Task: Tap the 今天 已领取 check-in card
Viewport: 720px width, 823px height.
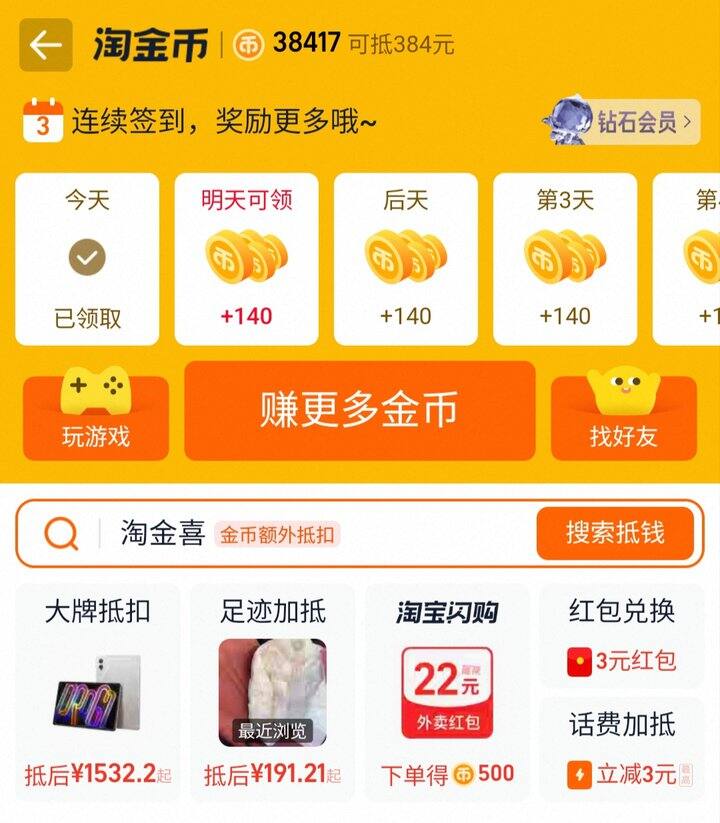Action: [x=87, y=259]
